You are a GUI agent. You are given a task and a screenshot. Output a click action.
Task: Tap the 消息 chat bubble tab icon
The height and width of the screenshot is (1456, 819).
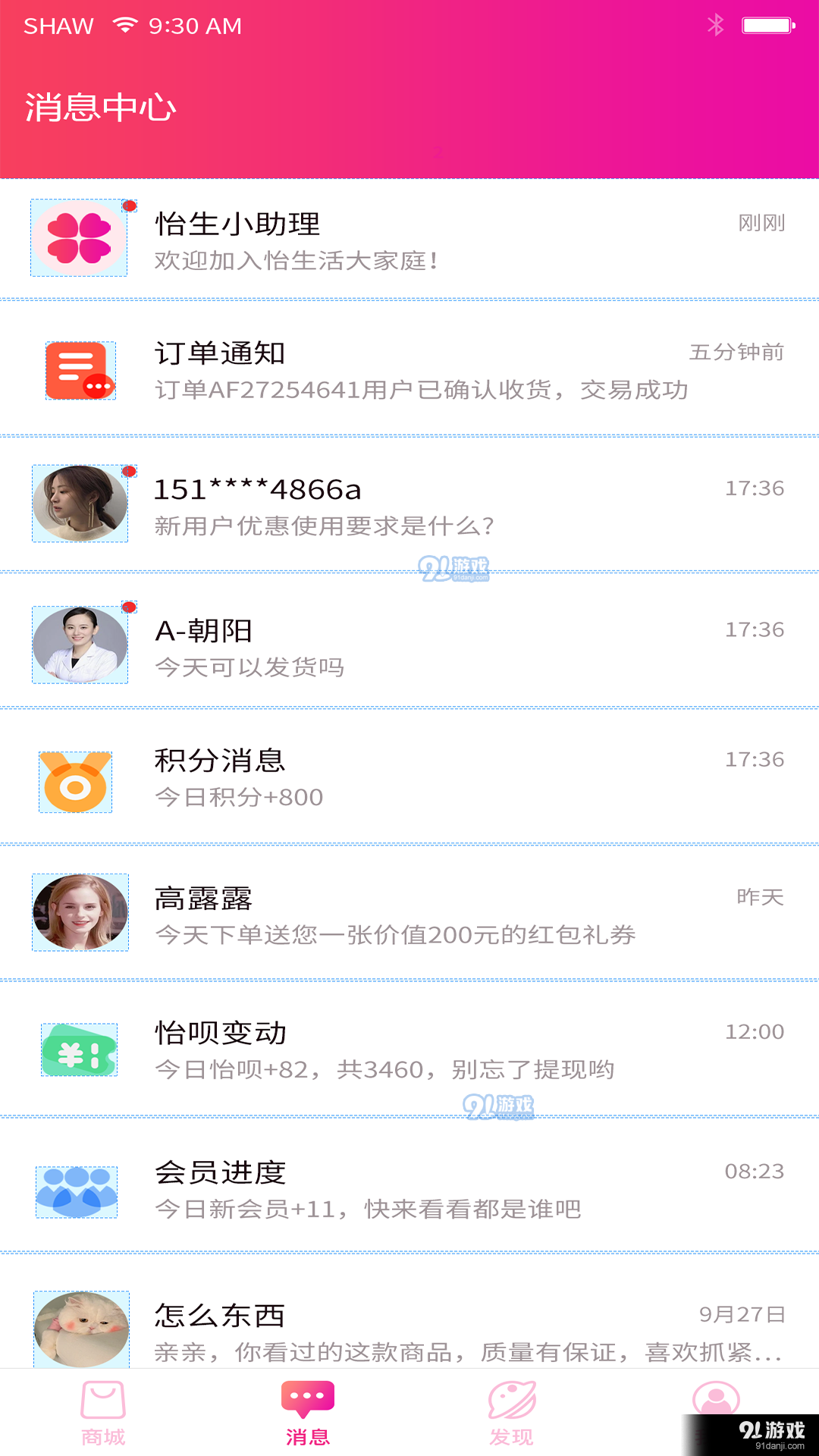307,1407
